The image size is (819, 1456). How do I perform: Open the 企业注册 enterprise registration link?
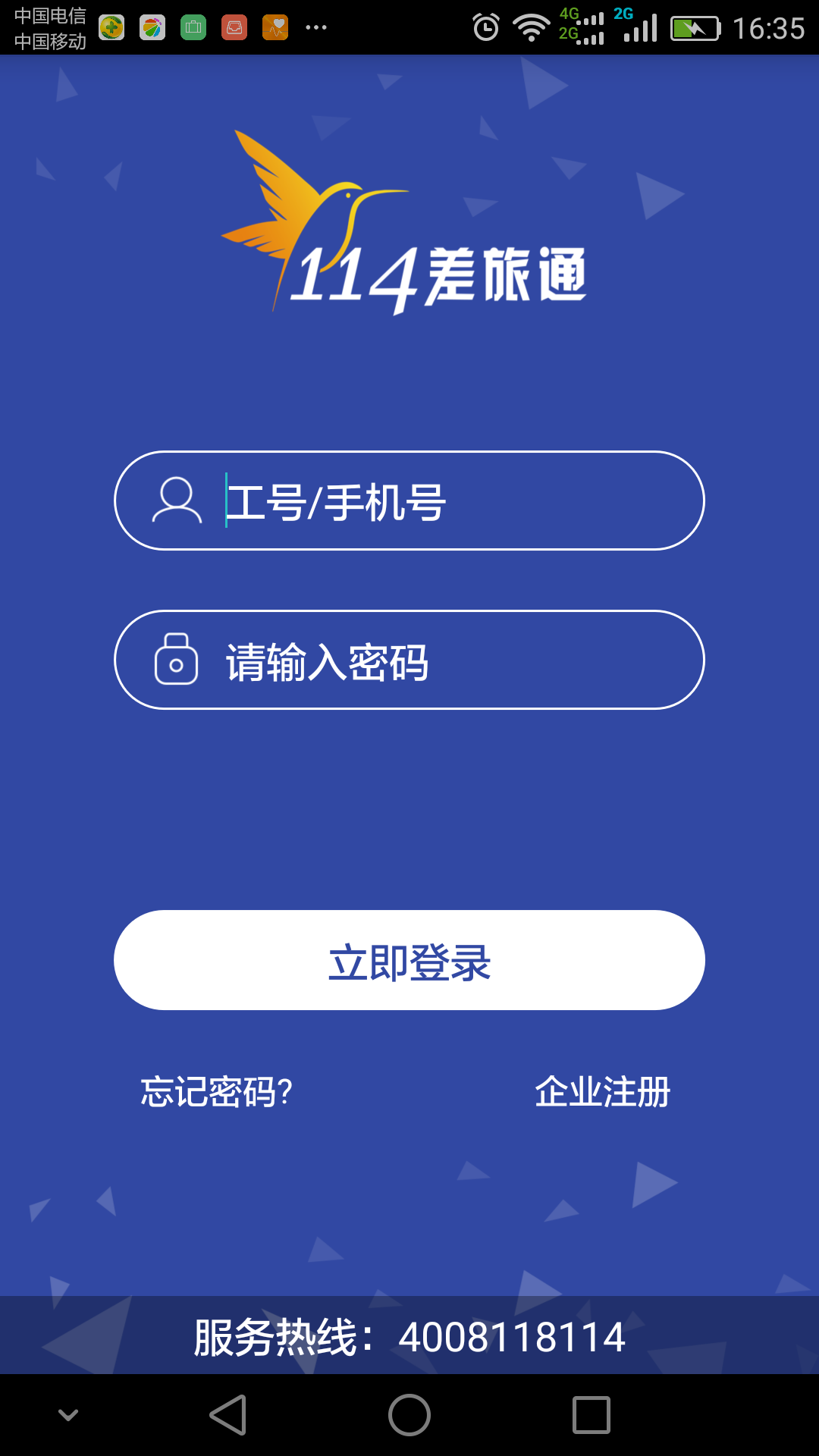(603, 1091)
